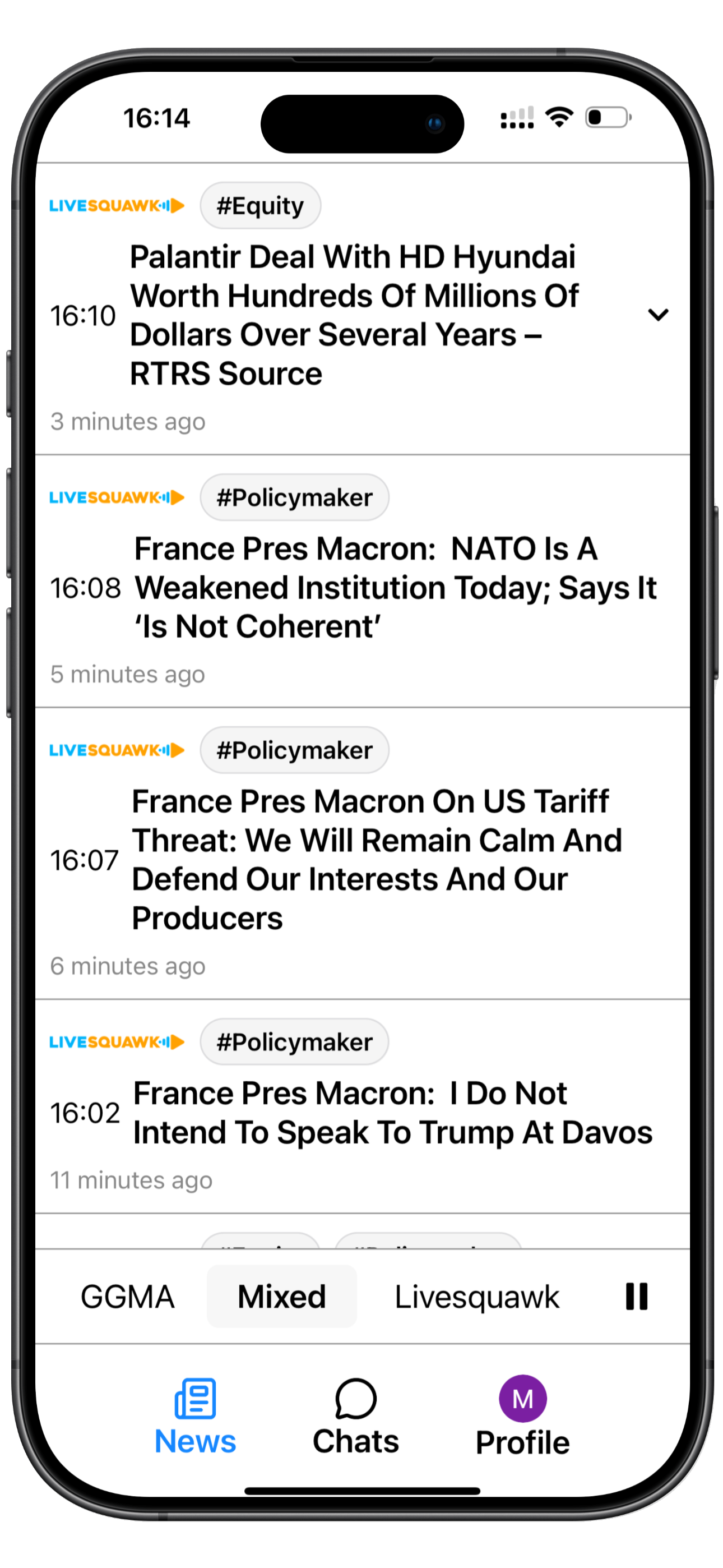This screenshot has height=1568, width=723.
Task: Open the Palantir Deal With HD Hyundai story
Action: (353, 315)
